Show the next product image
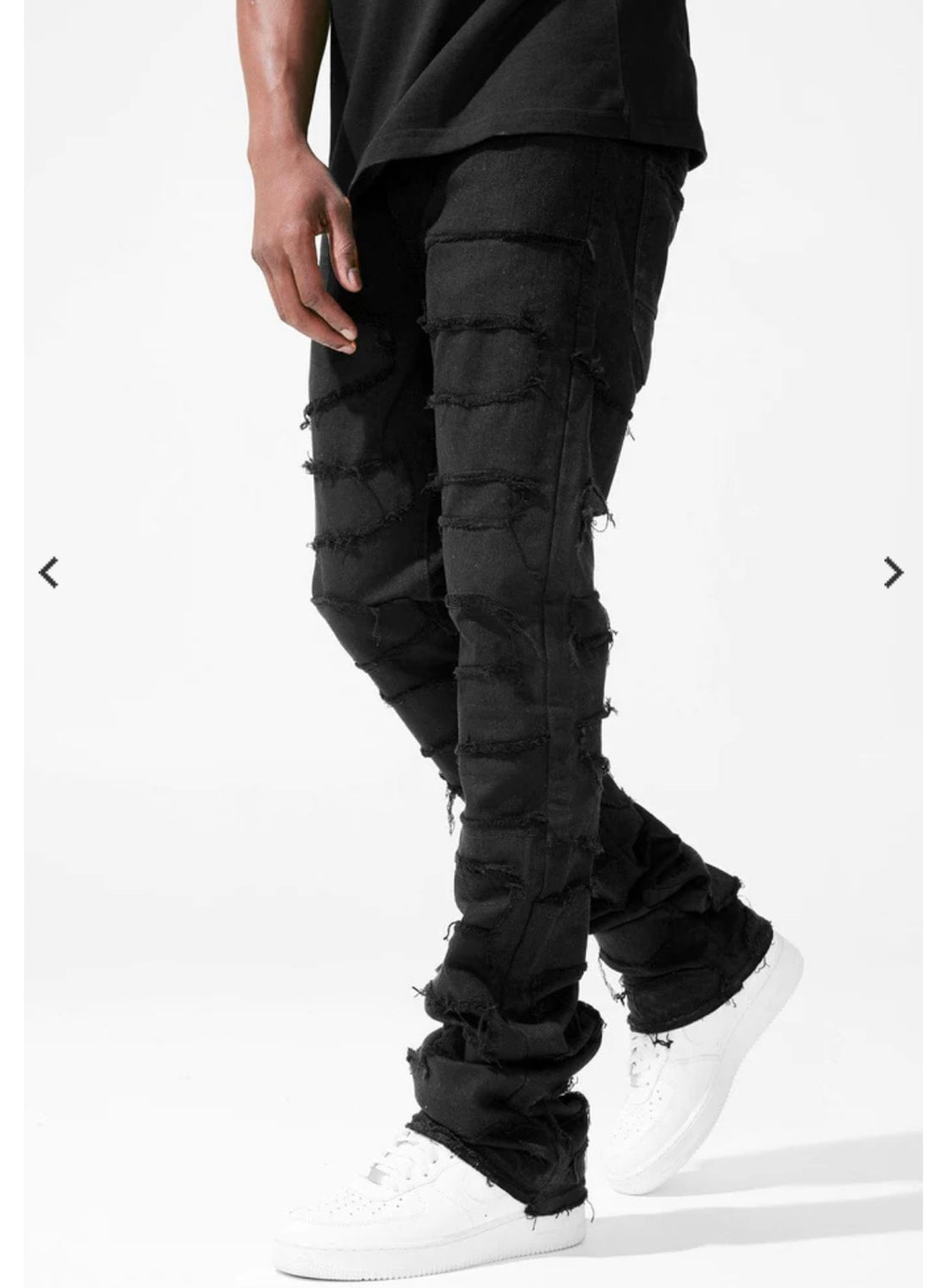 [x=892, y=573]
